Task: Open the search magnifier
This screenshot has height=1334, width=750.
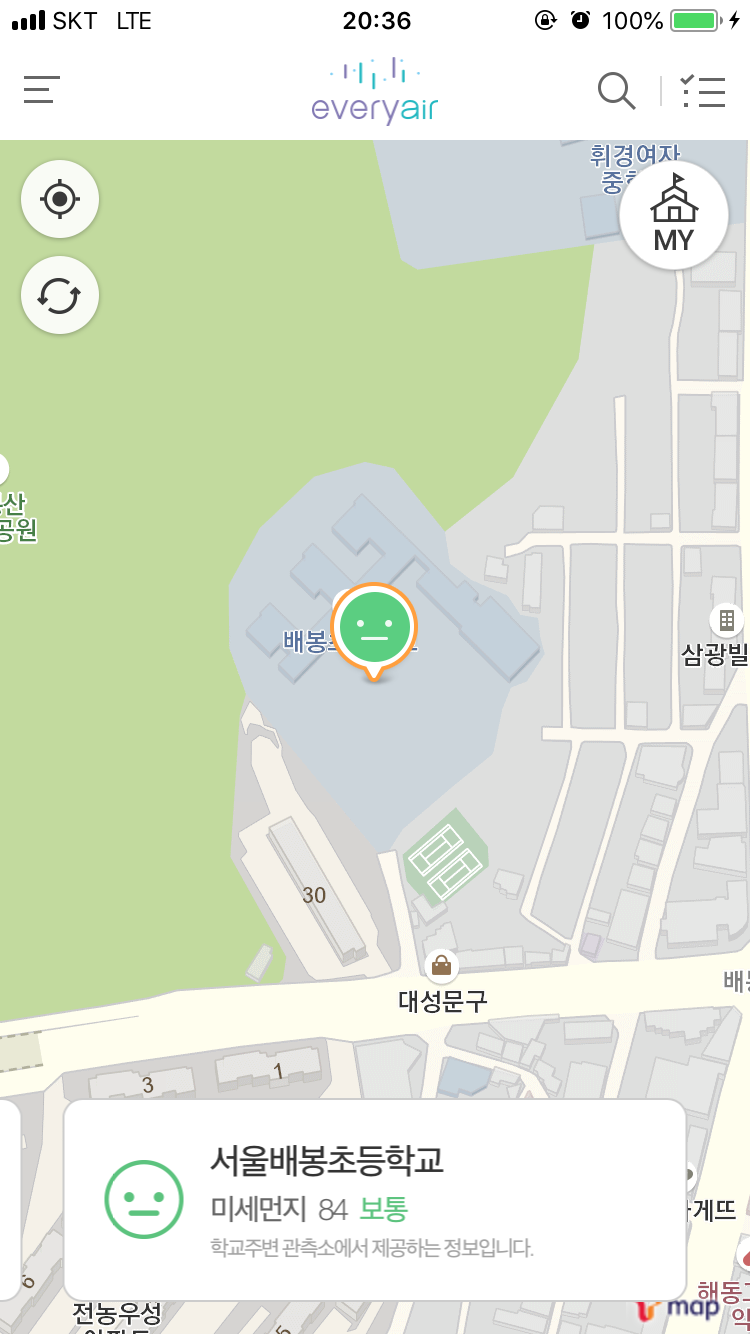Action: click(616, 91)
